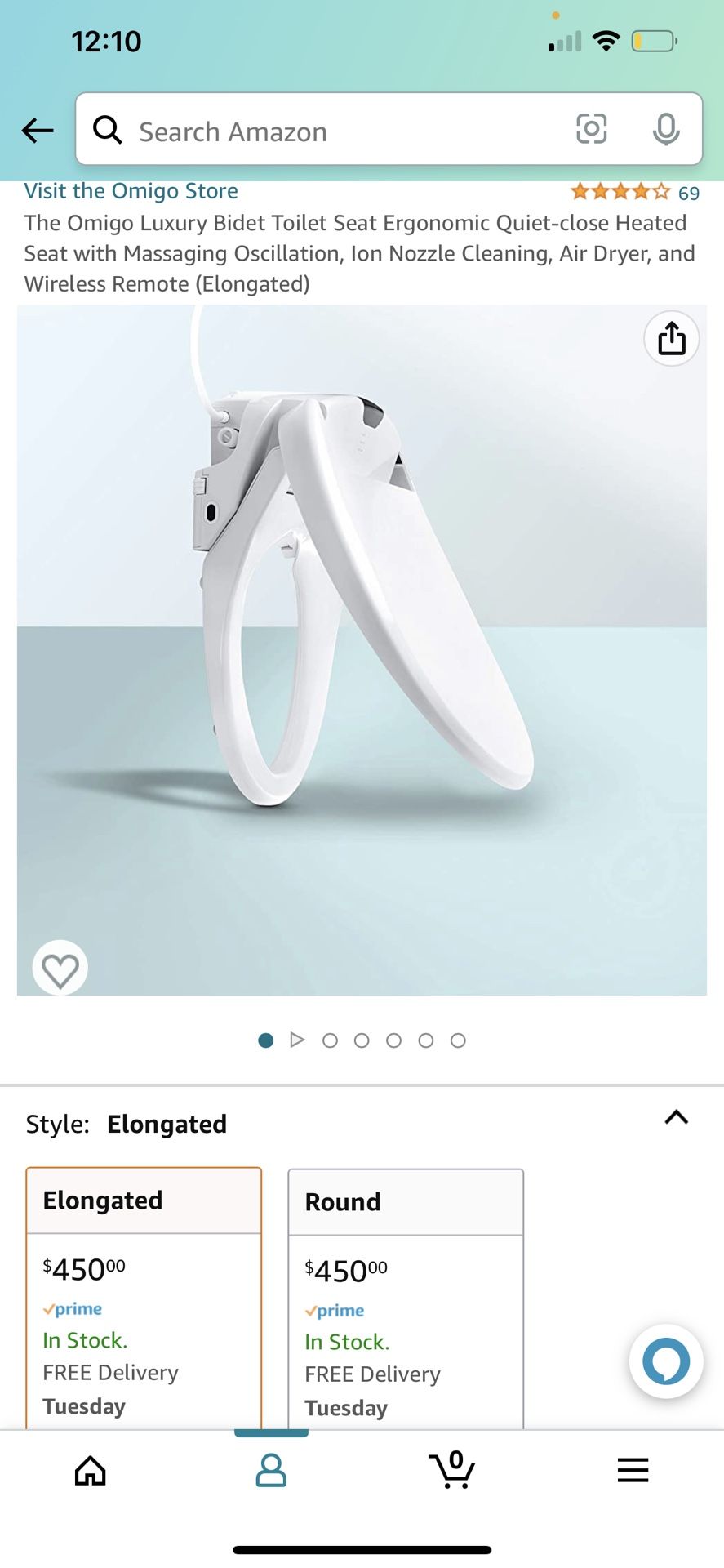Share the bidet product listing
Screen dimensions: 724x1568
pyautogui.click(x=670, y=337)
